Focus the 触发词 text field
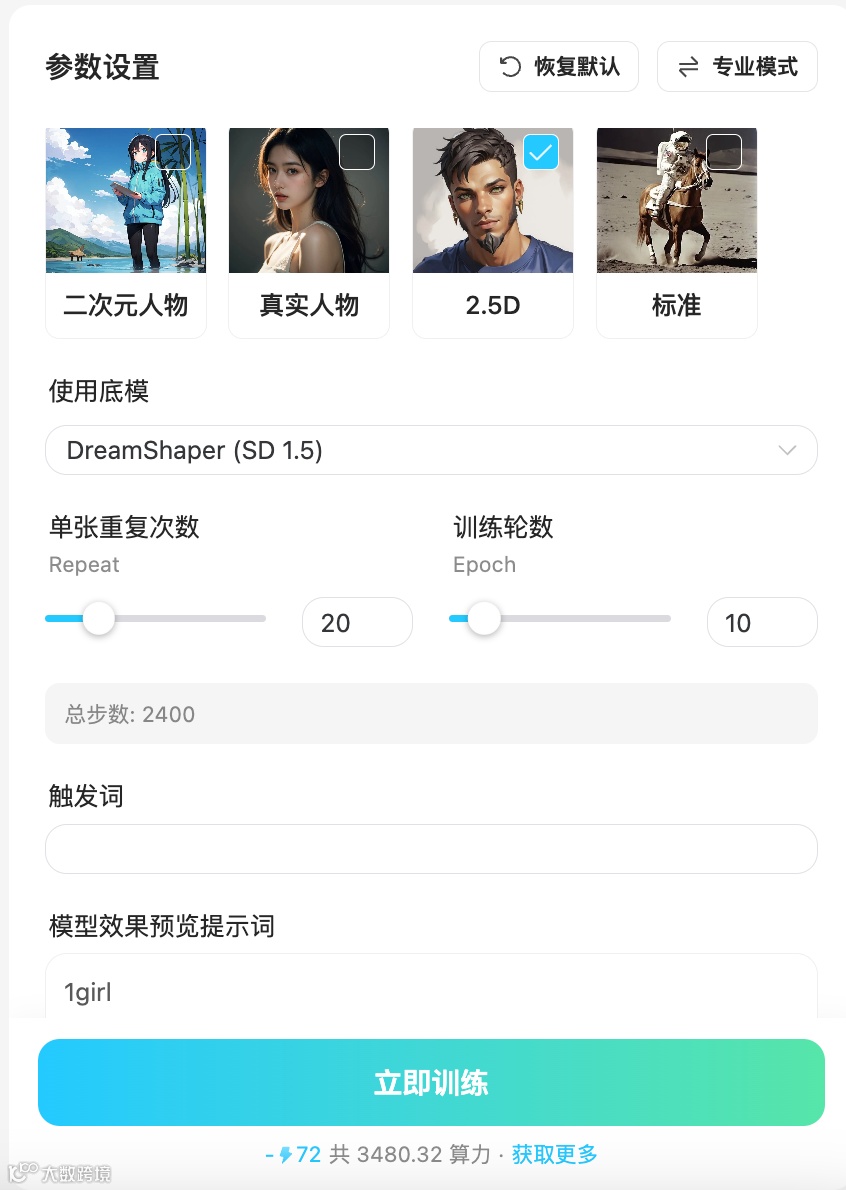Viewport: 846px width, 1190px height. tap(431, 849)
